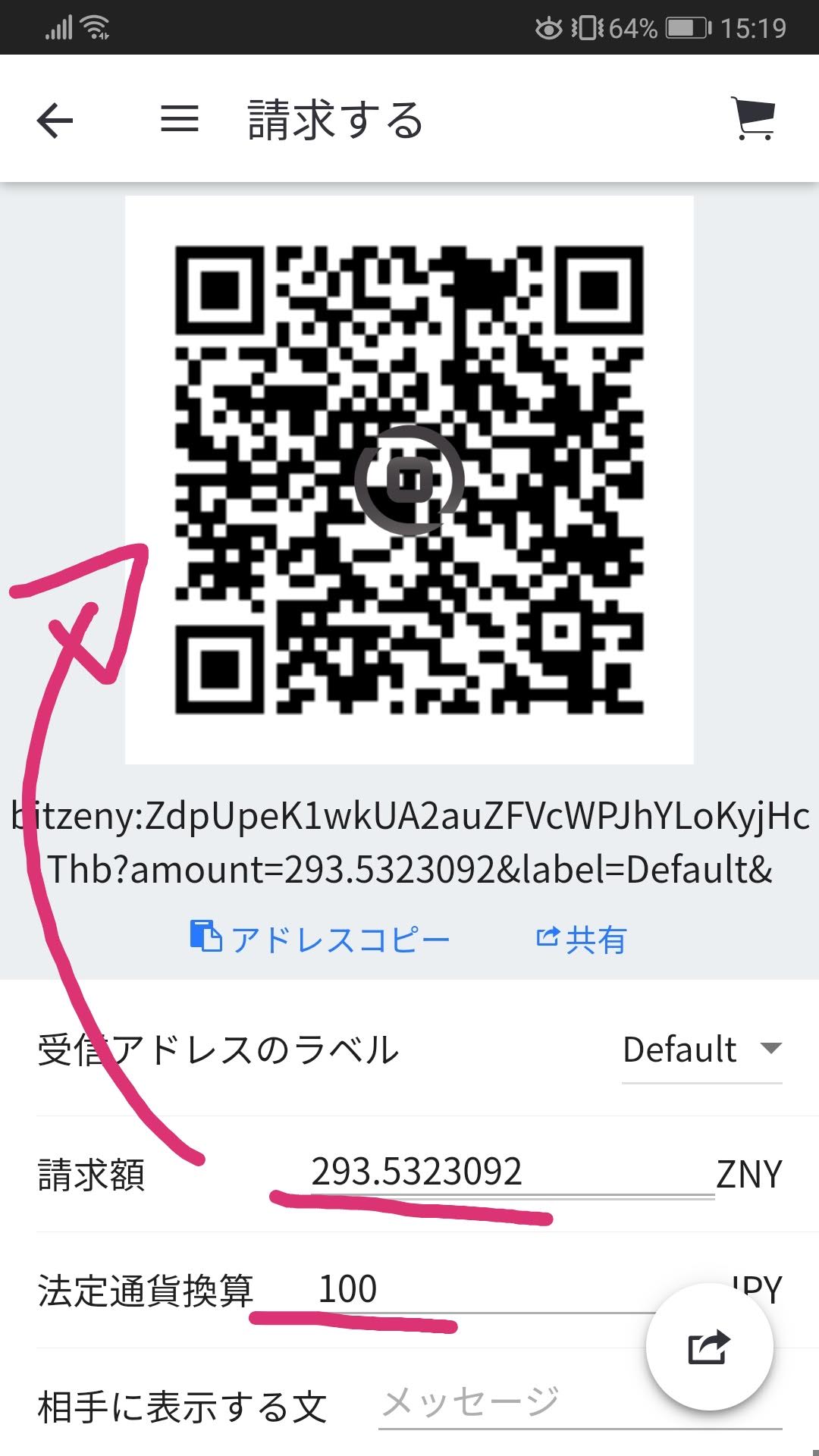Viewport: 819px width, 1456px height.
Task: Tap アドレスコピー to copy the address
Action: pyautogui.click(x=319, y=939)
